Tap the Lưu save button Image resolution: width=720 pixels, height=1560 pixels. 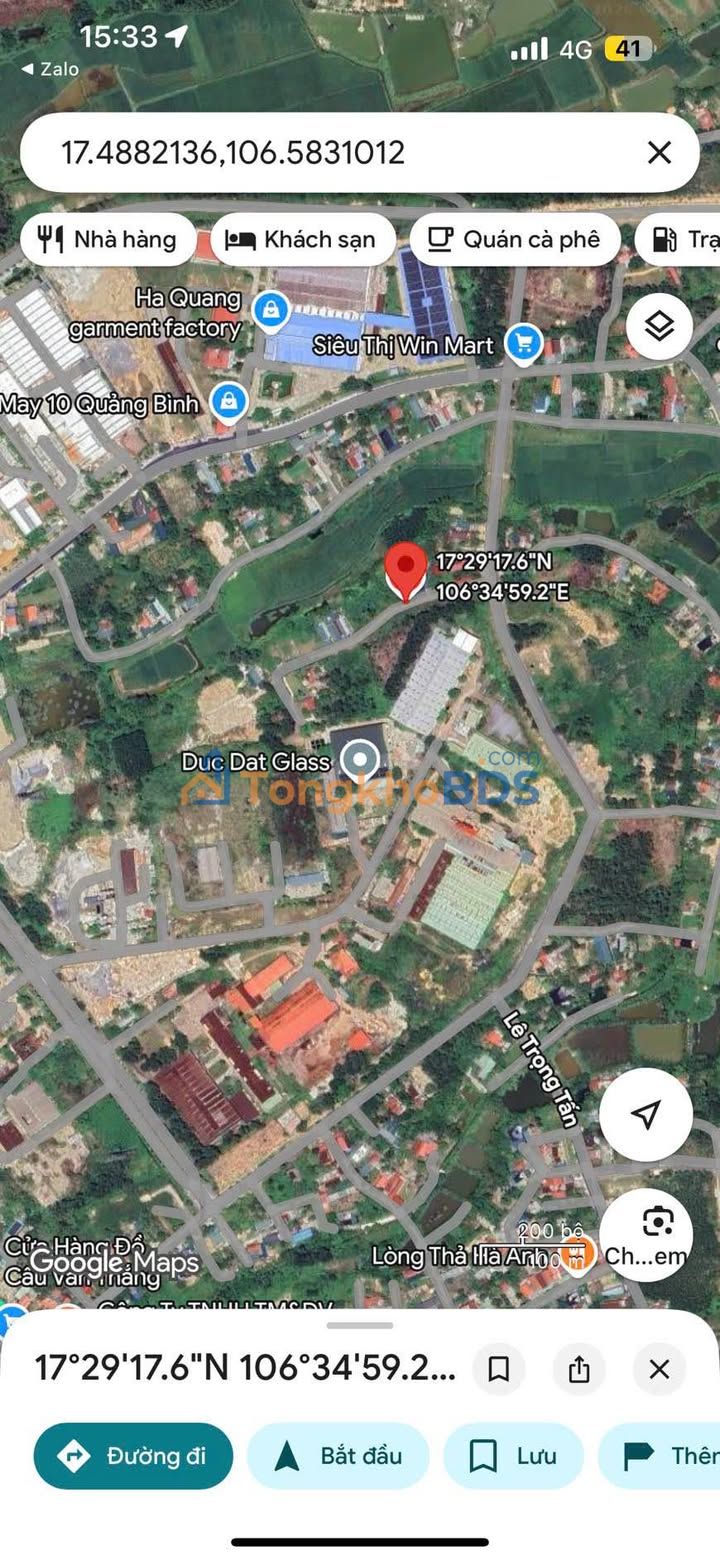[513, 1456]
